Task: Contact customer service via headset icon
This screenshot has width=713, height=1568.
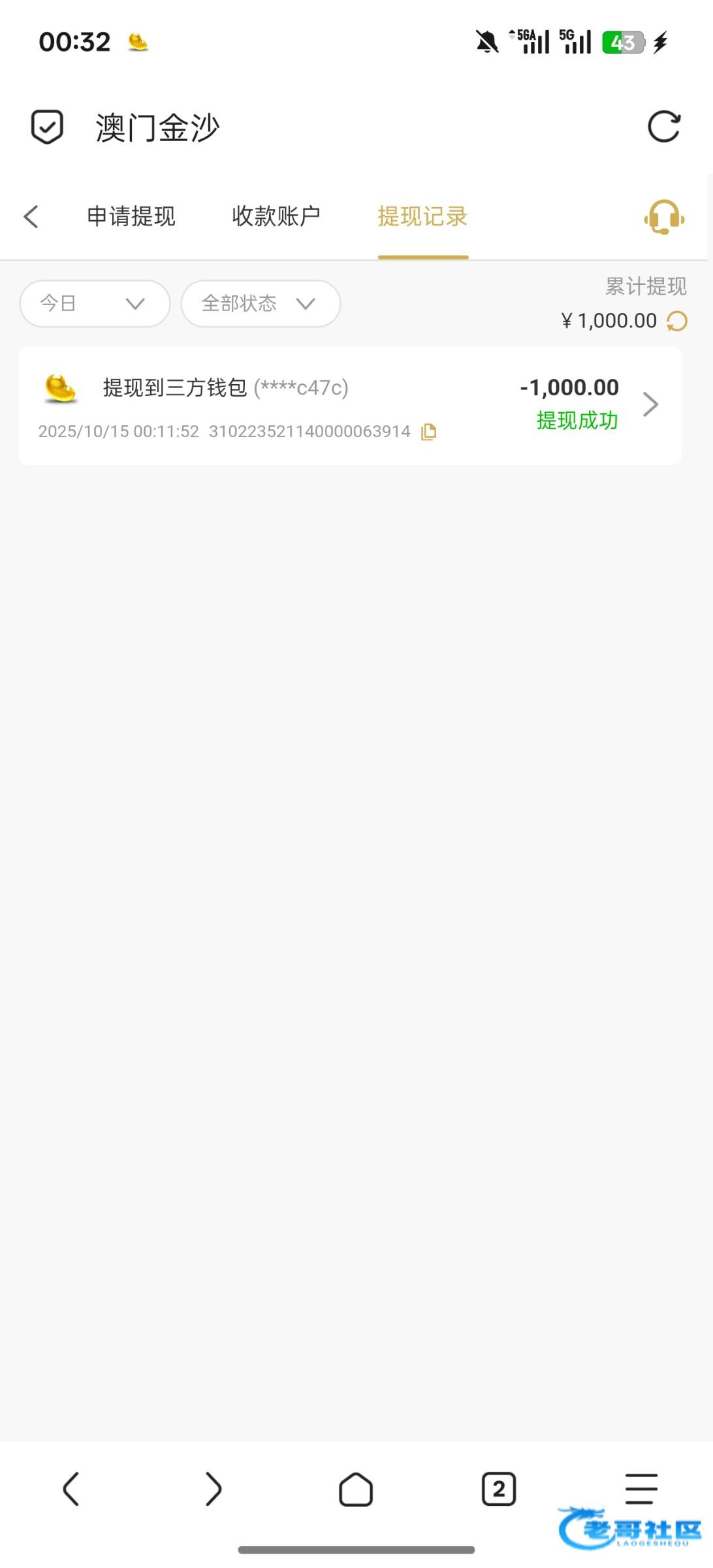Action: [664, 218]
